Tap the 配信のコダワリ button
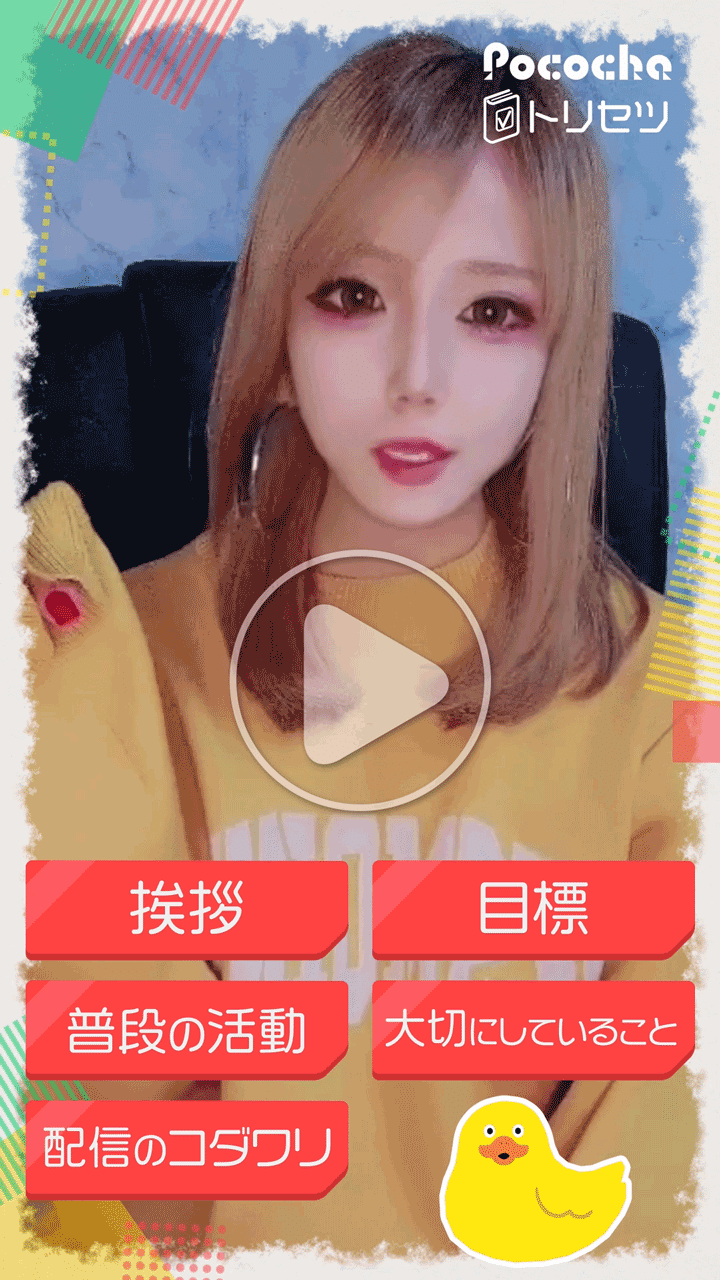720x1280 pixels. pos(187,1150)
